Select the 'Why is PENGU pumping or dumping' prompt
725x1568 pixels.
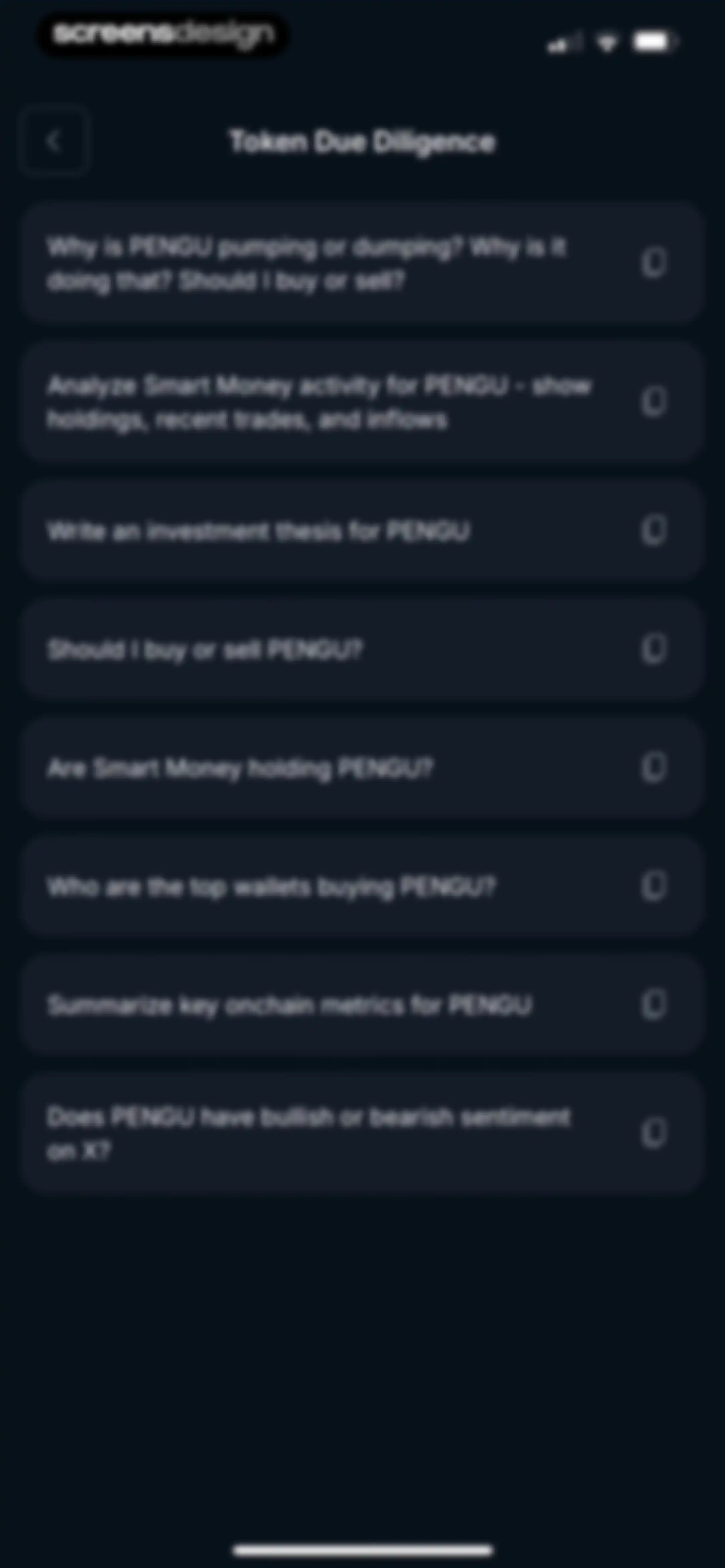(x=362, y=263)
